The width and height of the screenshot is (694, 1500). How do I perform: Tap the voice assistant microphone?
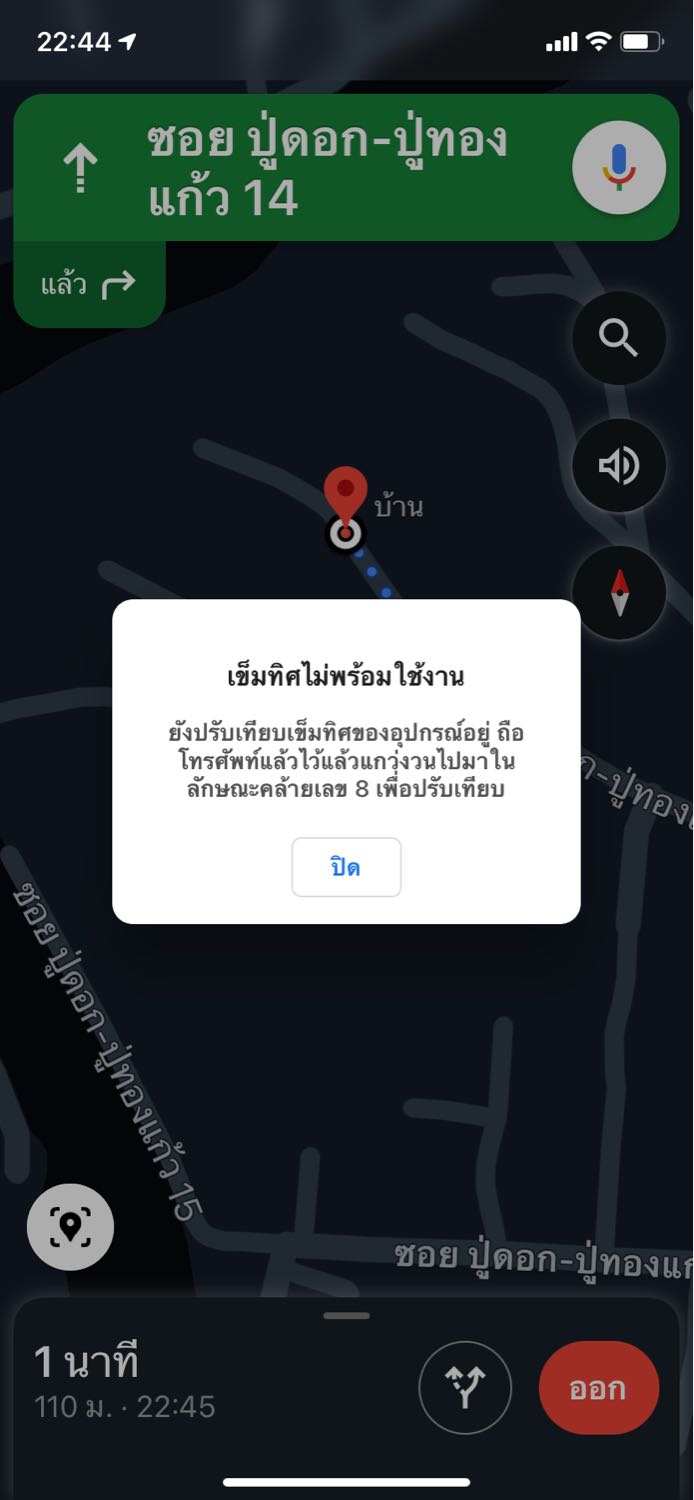pos(619,167)
